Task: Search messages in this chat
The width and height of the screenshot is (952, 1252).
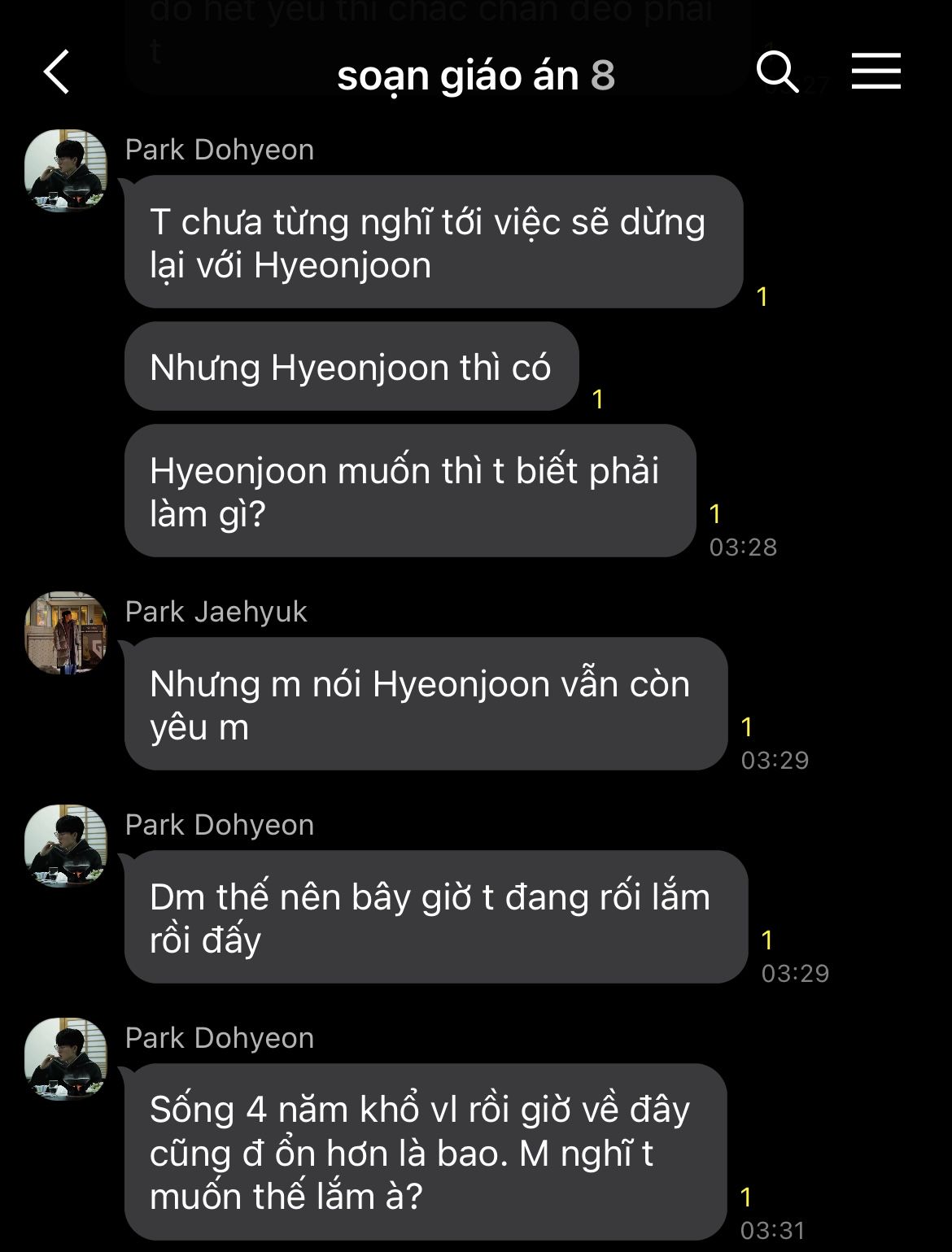Action: (776, 72)
